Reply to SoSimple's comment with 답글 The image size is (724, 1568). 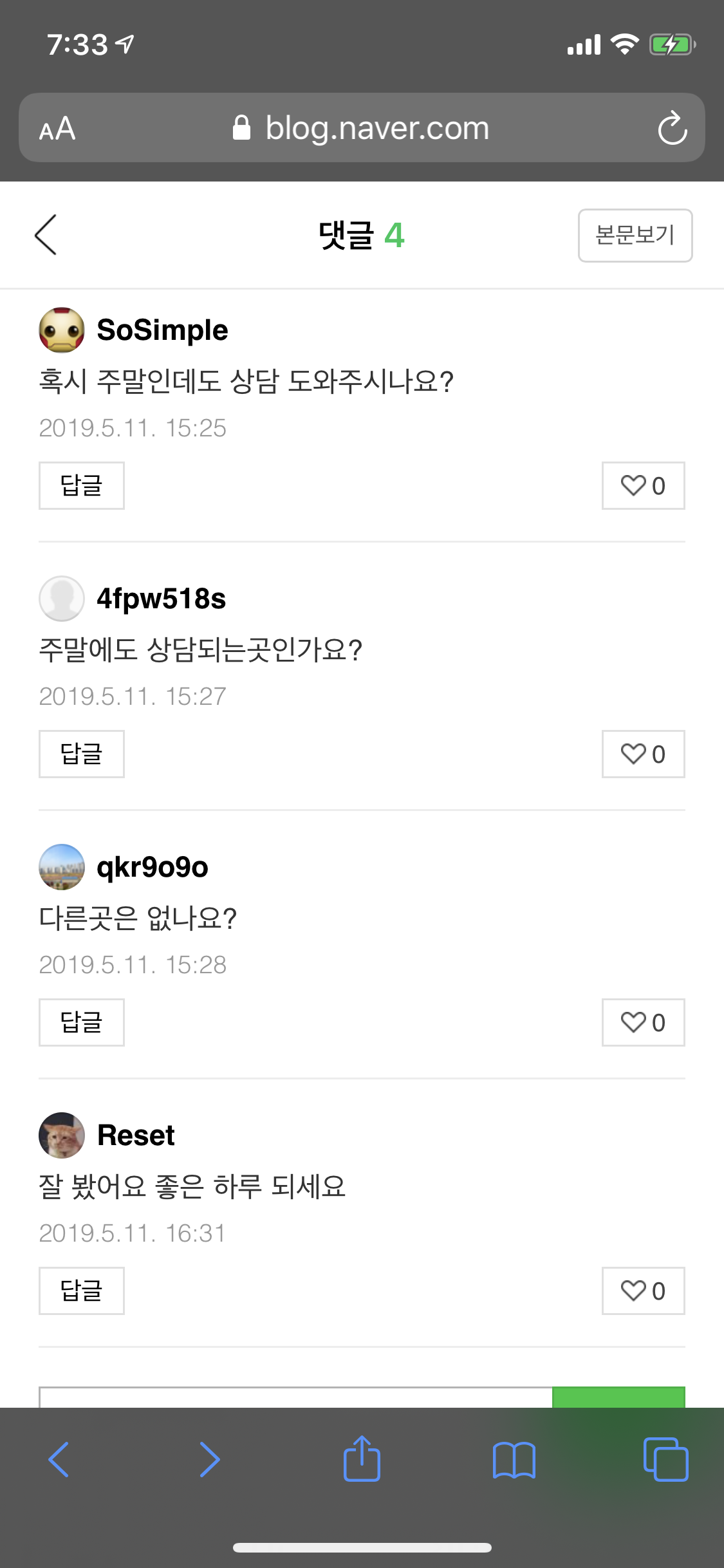tap(82, 485)
